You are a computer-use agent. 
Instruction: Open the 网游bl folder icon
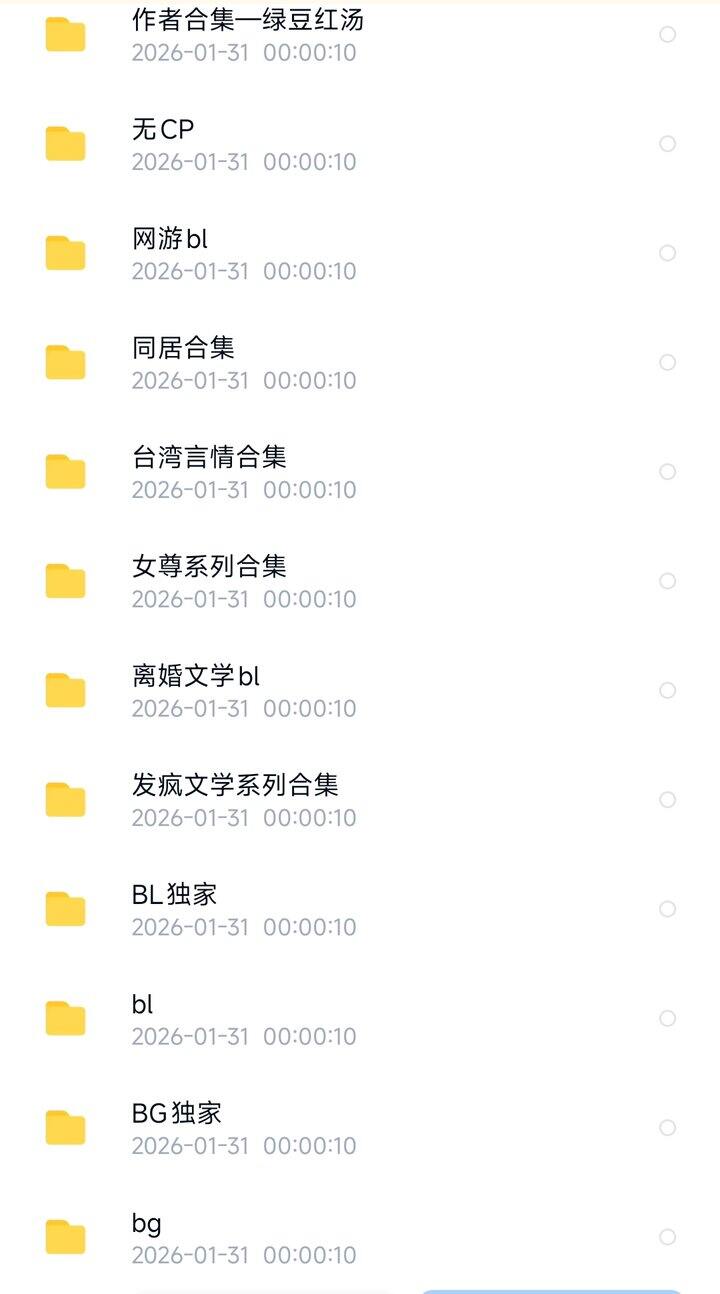click(65, 252)
